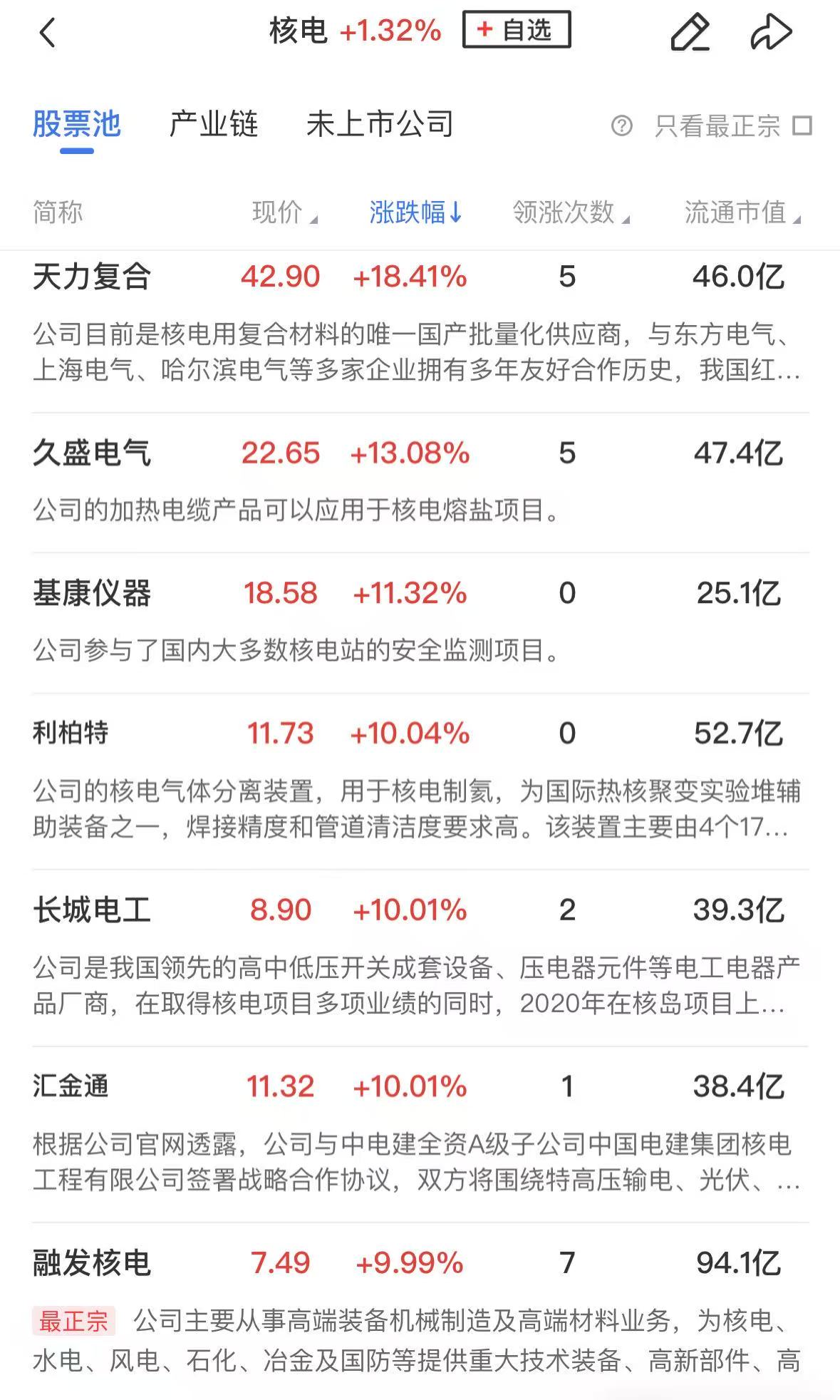840x1400 pixels.
Task: Sort stocks by 领涨次数
Action: 571,212
